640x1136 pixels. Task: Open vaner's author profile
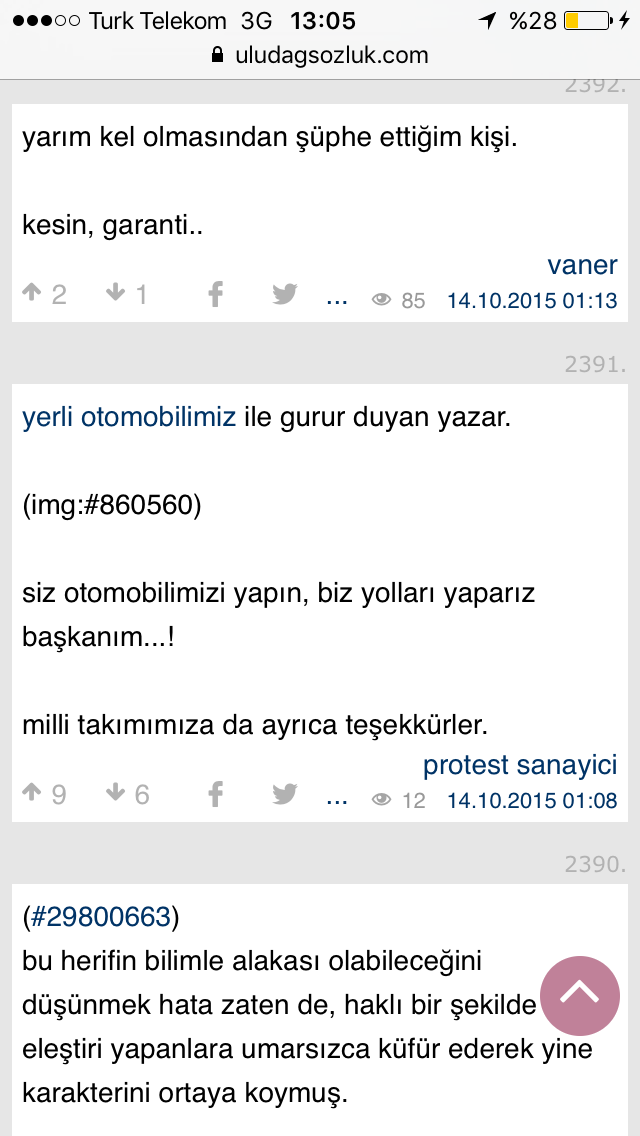coord(582,265)
